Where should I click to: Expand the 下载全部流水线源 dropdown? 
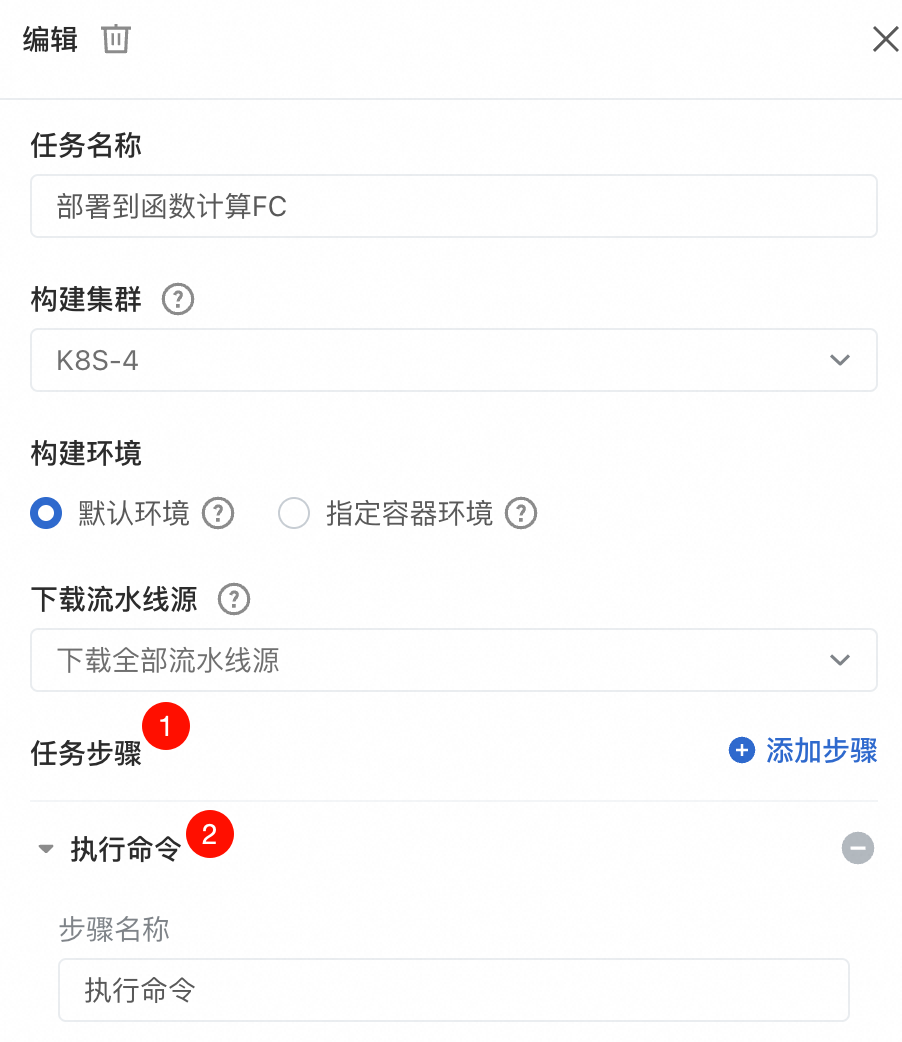pos(453,660)
